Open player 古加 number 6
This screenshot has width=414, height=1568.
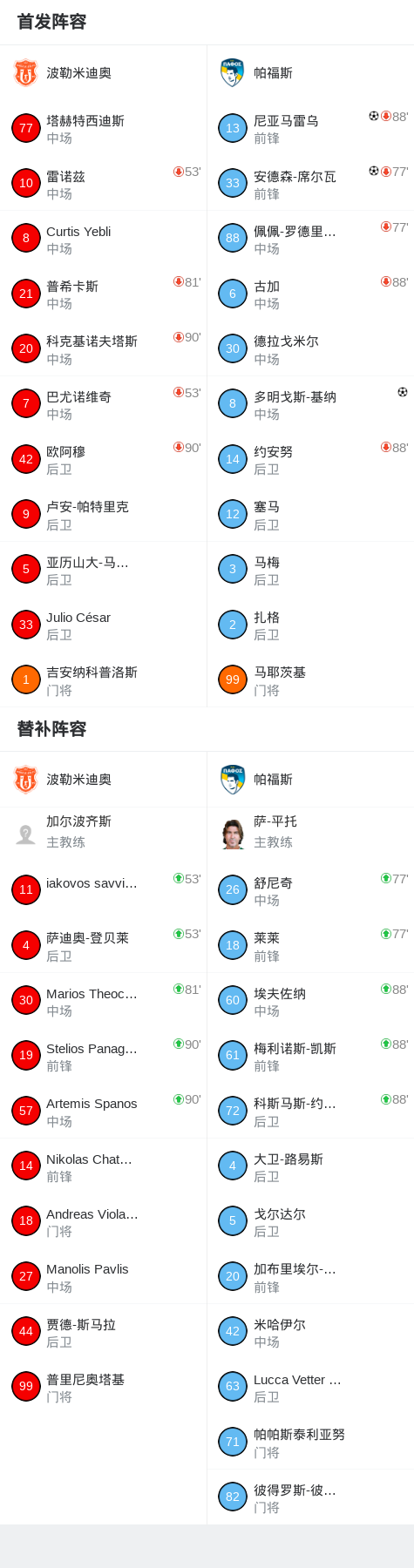pyautogui.click(x=310, y=294)
